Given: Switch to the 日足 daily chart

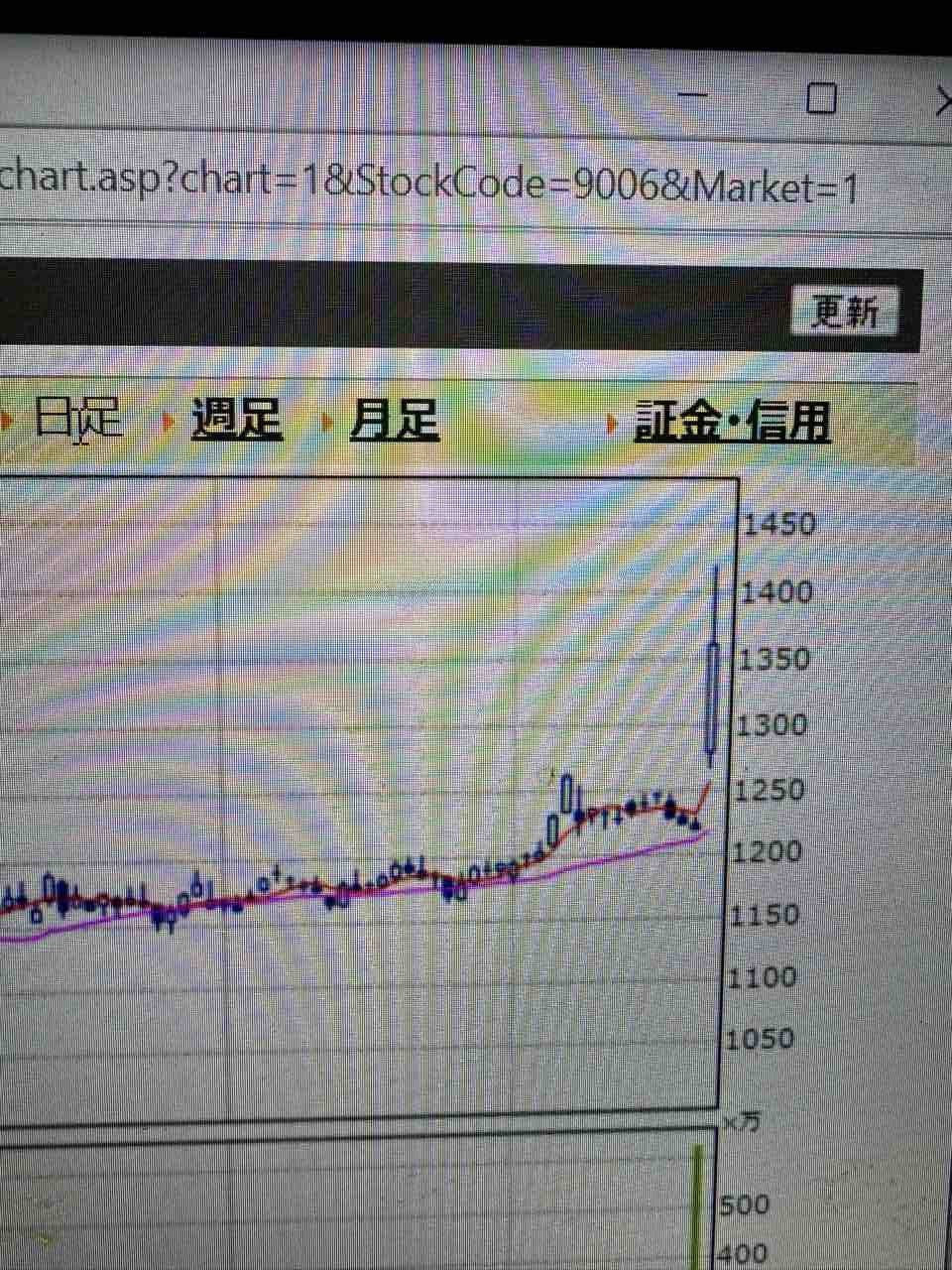Looking at the screenshot, I should (77, 418).
